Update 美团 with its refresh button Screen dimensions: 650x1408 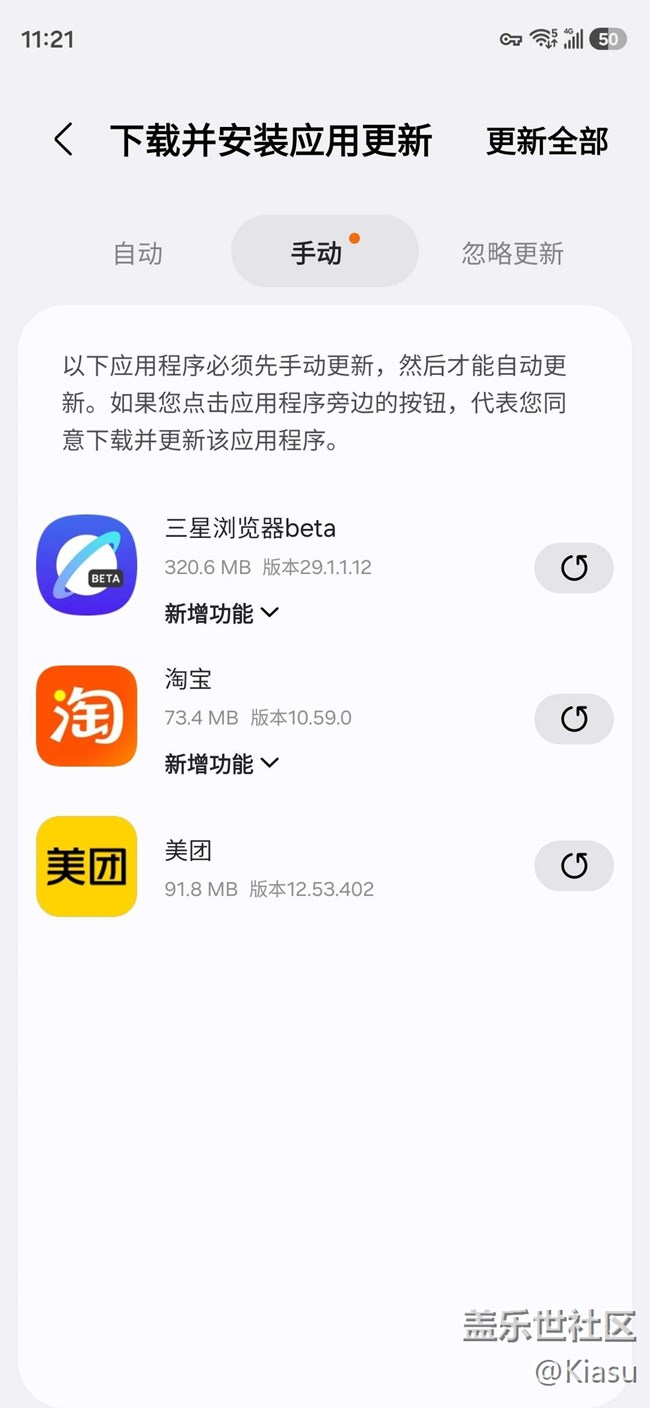click(x=573, y=866)
